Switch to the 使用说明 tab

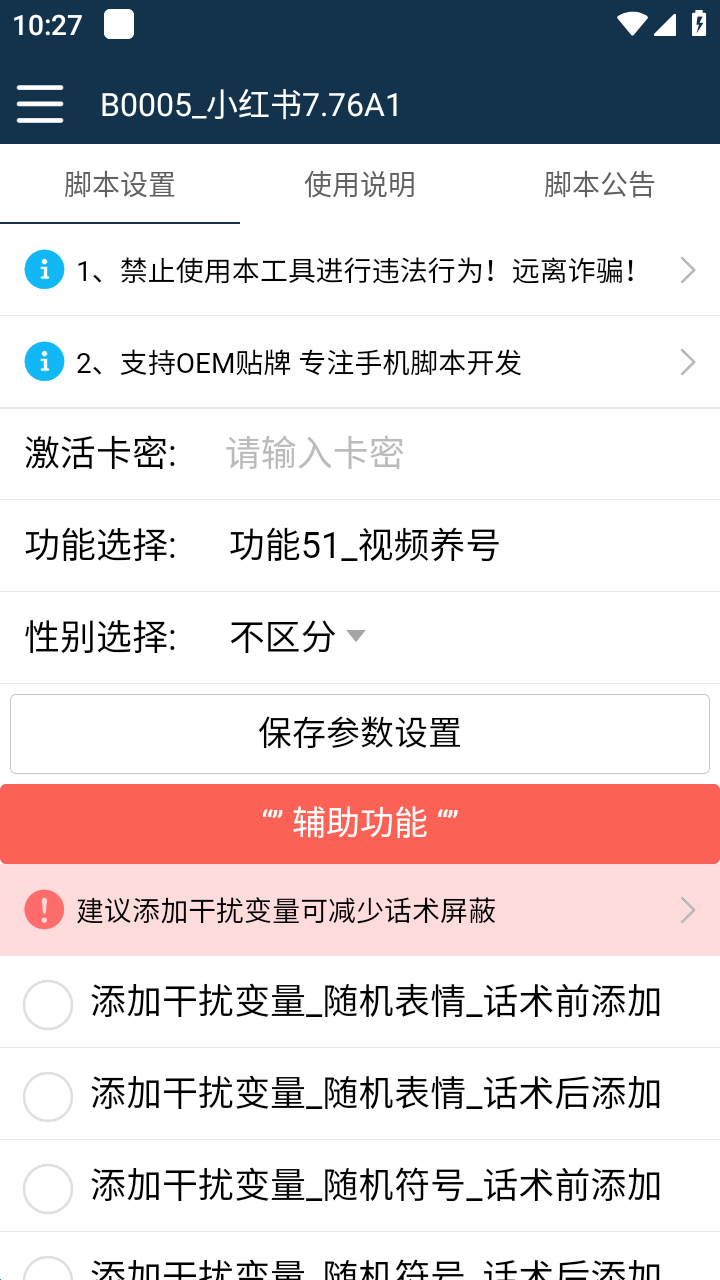pyautogui.click(x=360, y=184)
